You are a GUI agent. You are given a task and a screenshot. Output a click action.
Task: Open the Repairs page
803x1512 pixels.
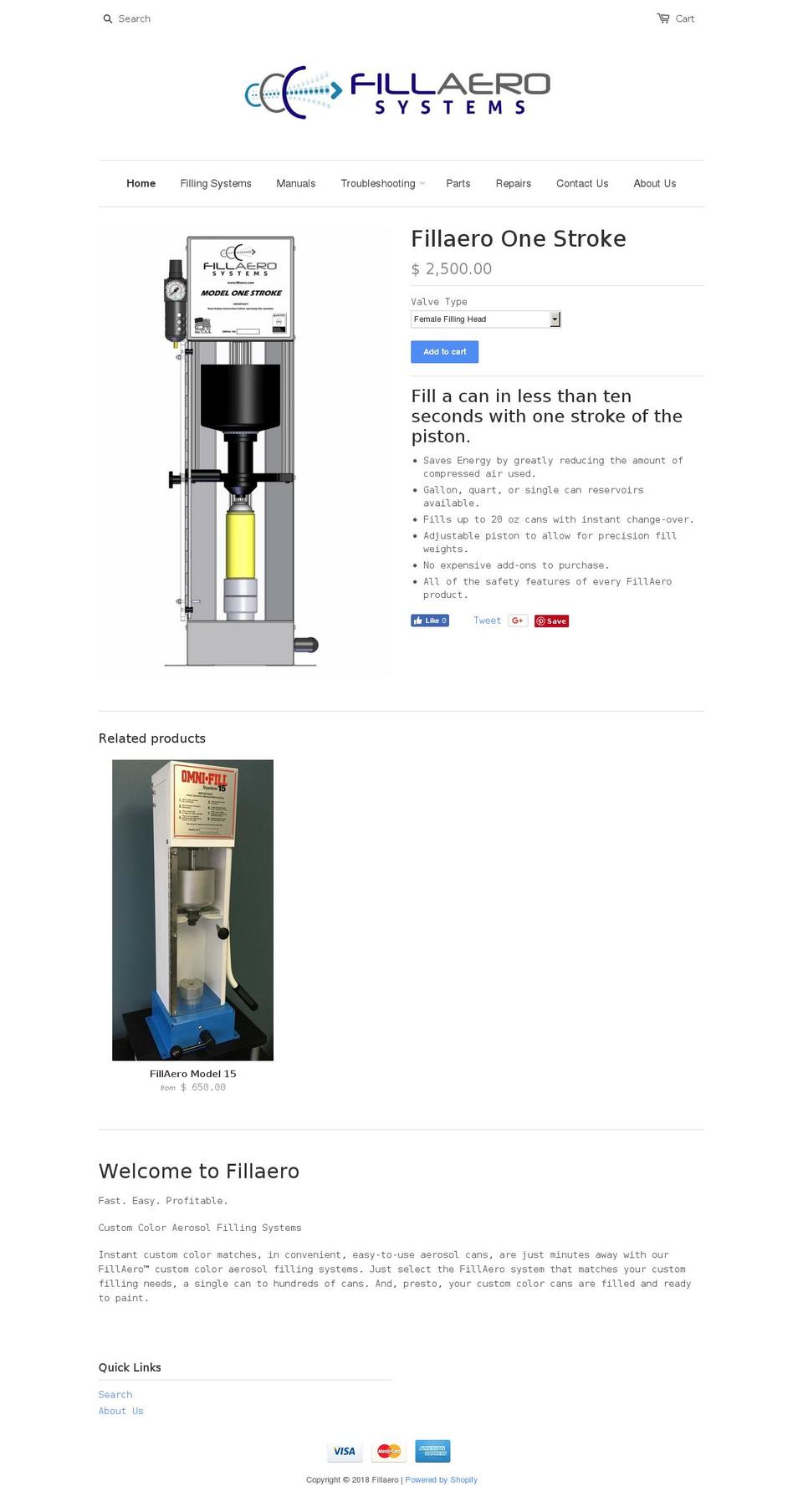click(x=513, y=183)
